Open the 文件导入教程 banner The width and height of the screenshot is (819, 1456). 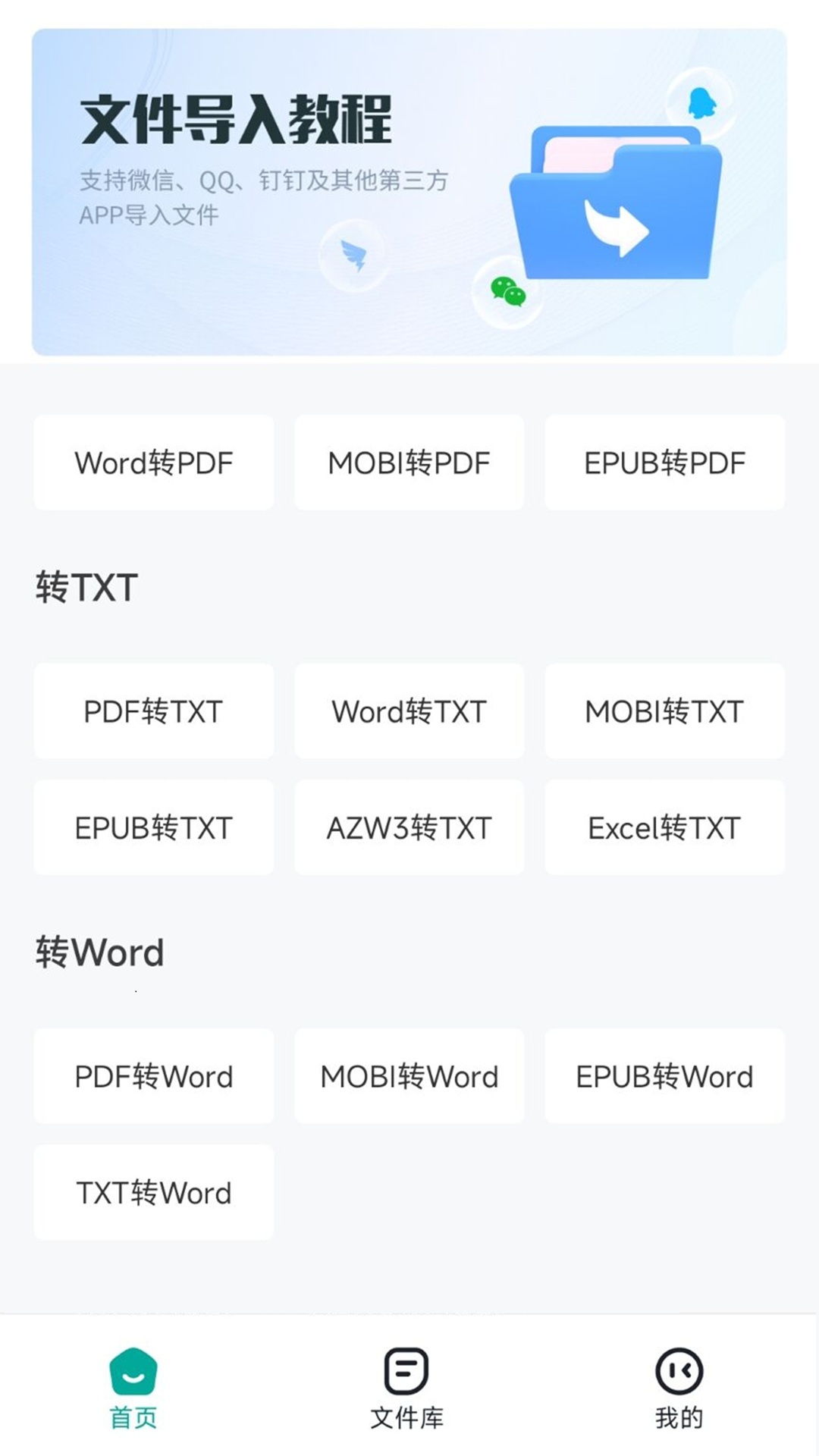409,192
